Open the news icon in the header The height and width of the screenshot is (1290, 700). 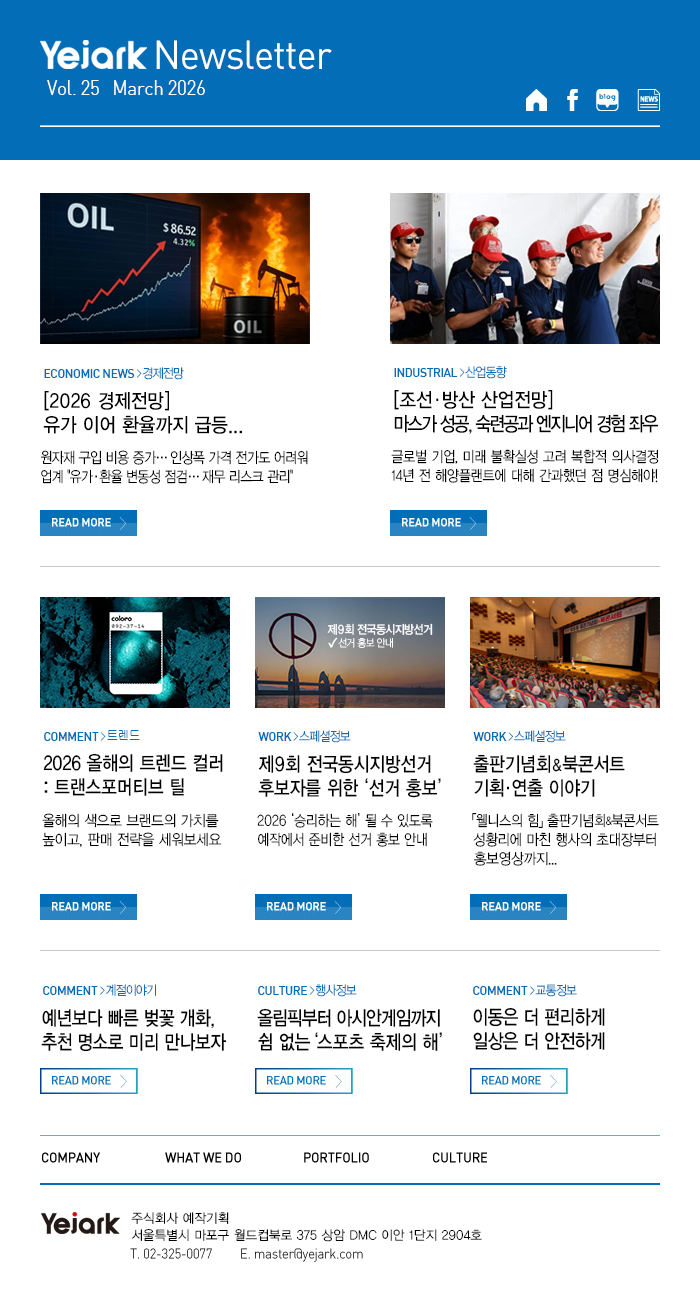point(649,100)
